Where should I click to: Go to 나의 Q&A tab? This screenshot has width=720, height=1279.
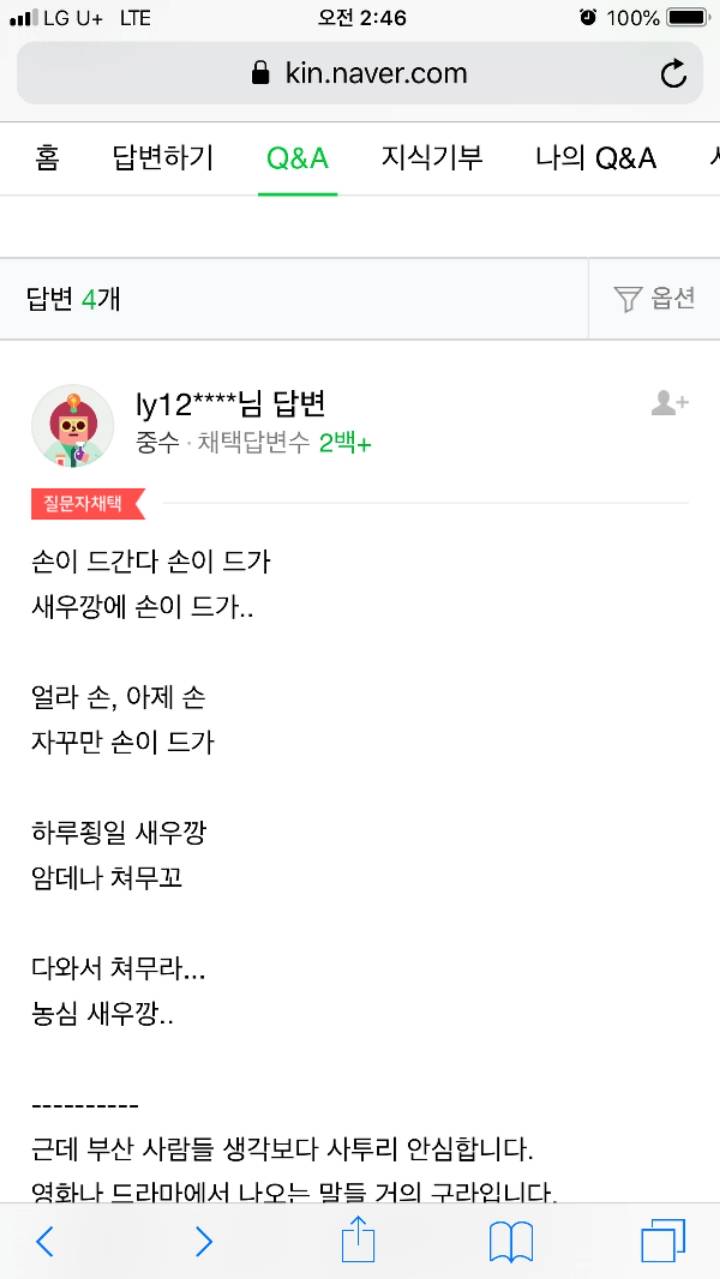(x=592, y=158)
